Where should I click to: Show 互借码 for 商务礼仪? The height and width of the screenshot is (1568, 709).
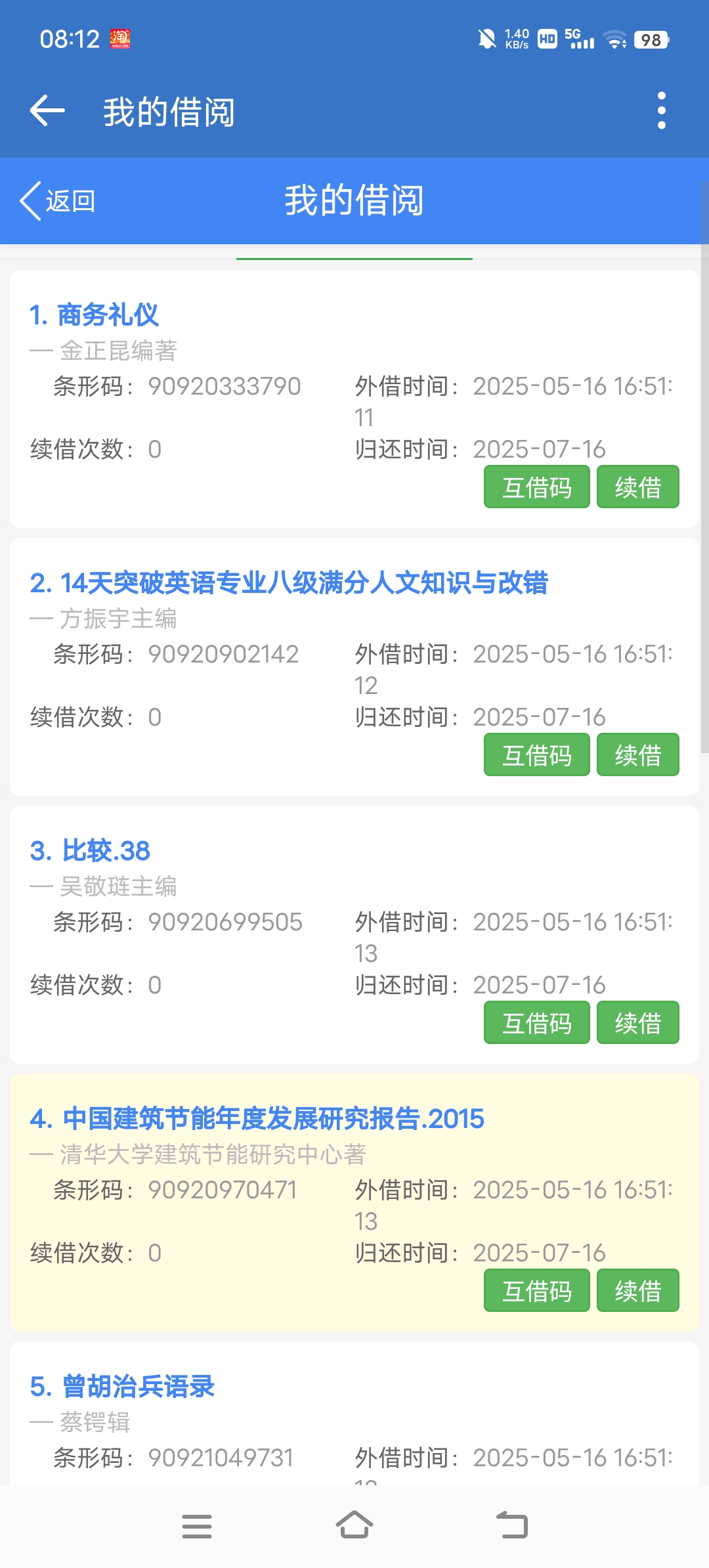coord(536,487)
